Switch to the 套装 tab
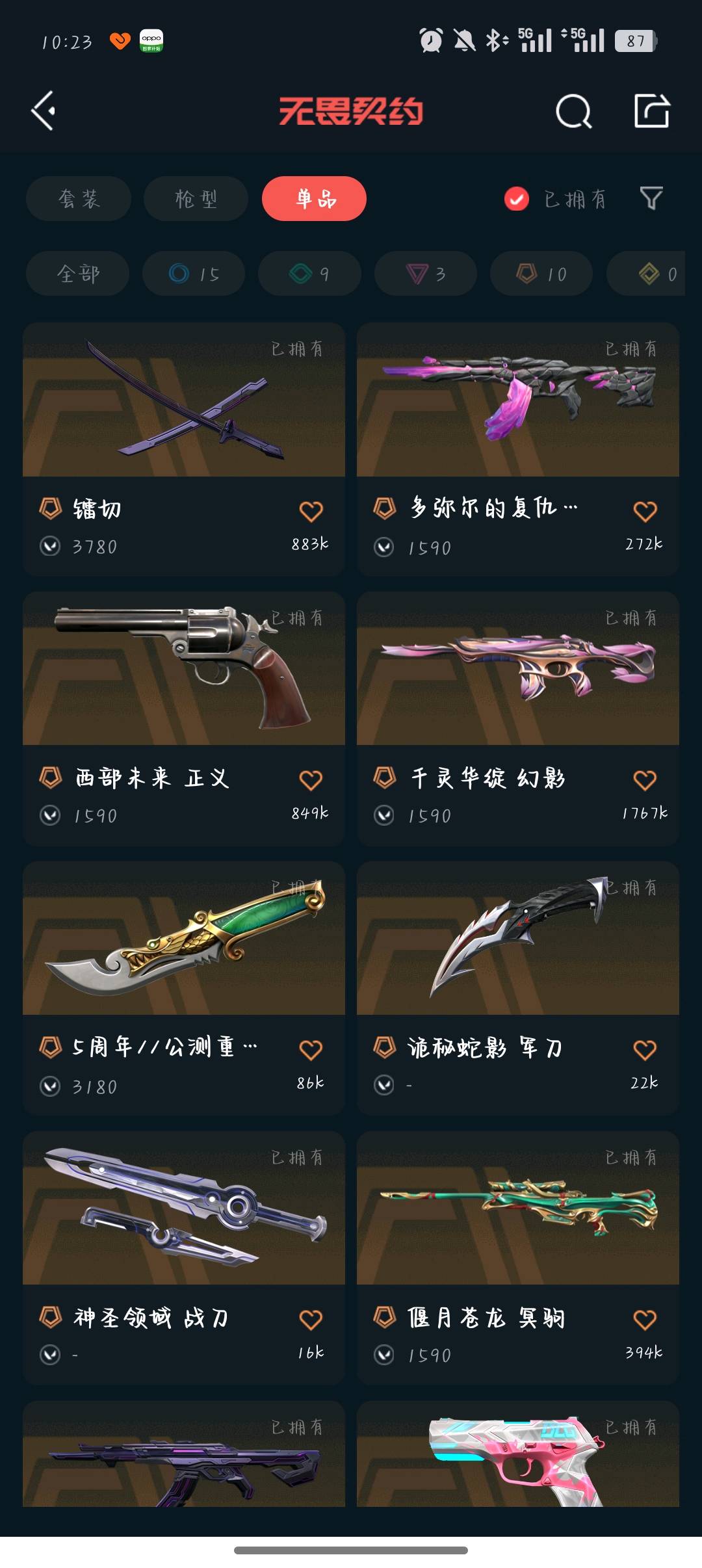This screenshot has height=1568, width=702. (79, 198)
